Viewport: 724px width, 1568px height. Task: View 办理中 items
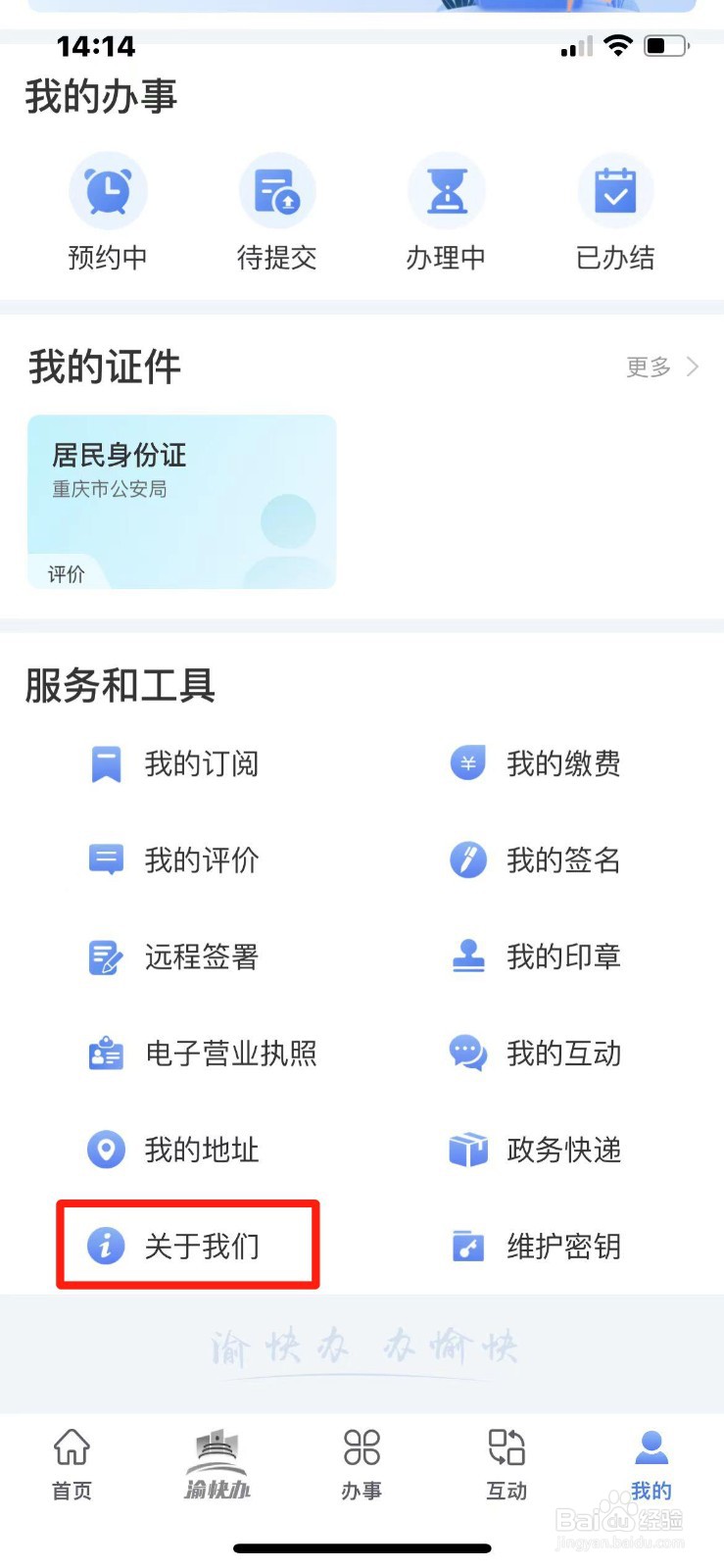tap(447, 213)
